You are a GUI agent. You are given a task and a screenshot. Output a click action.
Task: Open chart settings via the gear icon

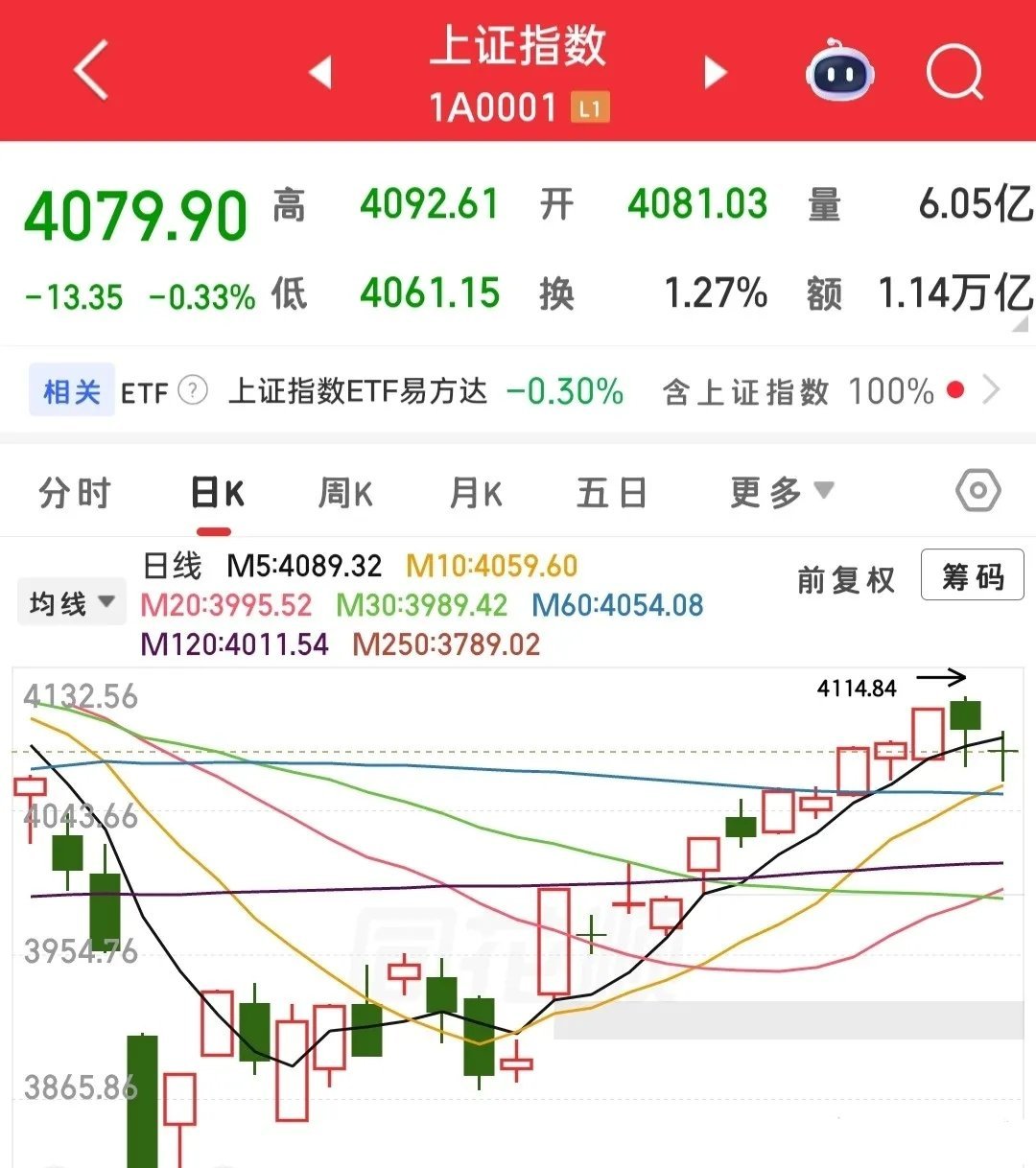[x=978, y=491]
